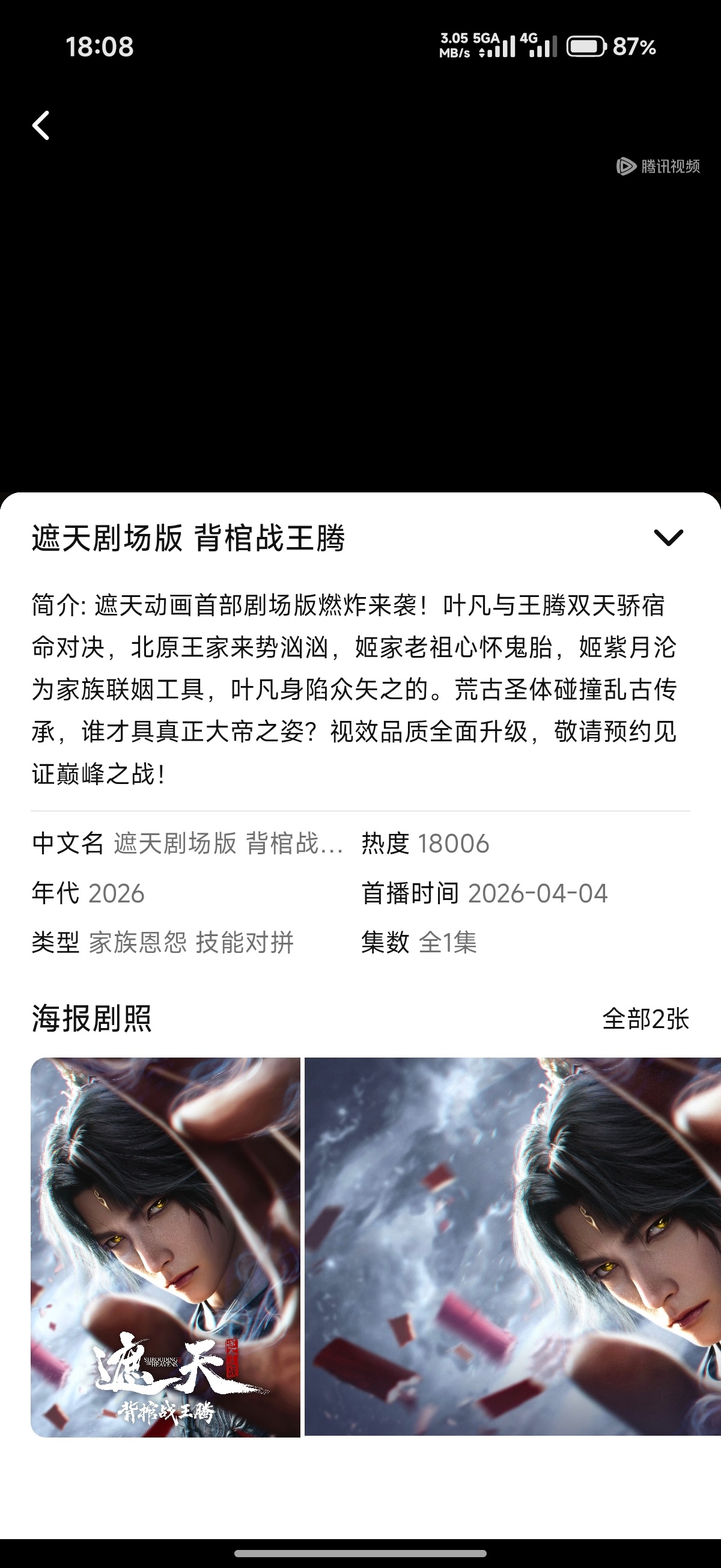This screenshot has height=1568, width=721.
Task: Select the 家族恩怨 genre tag
Action: point(137,943)
